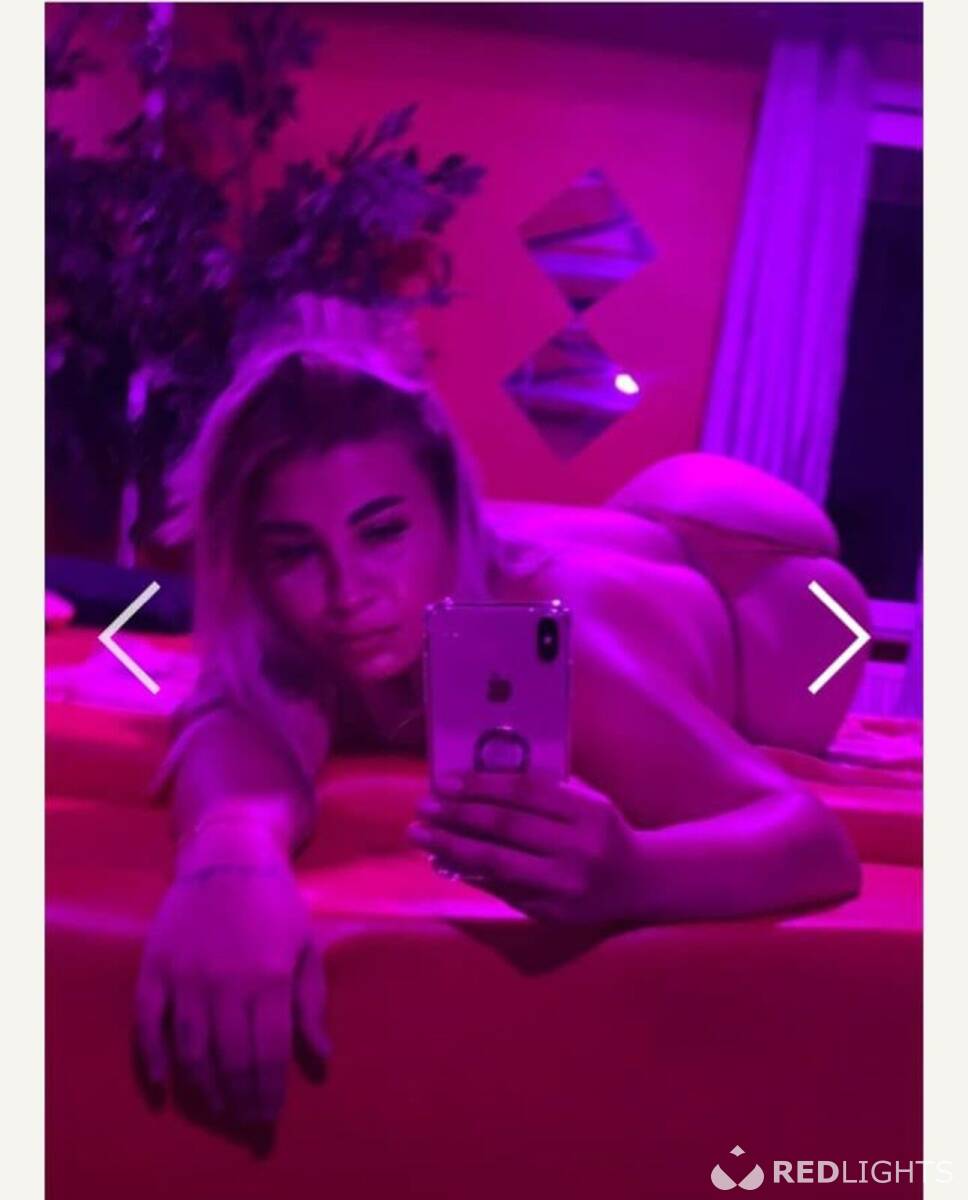
Task: Show the next photo in the gallery
Action: tap(838, 637)
